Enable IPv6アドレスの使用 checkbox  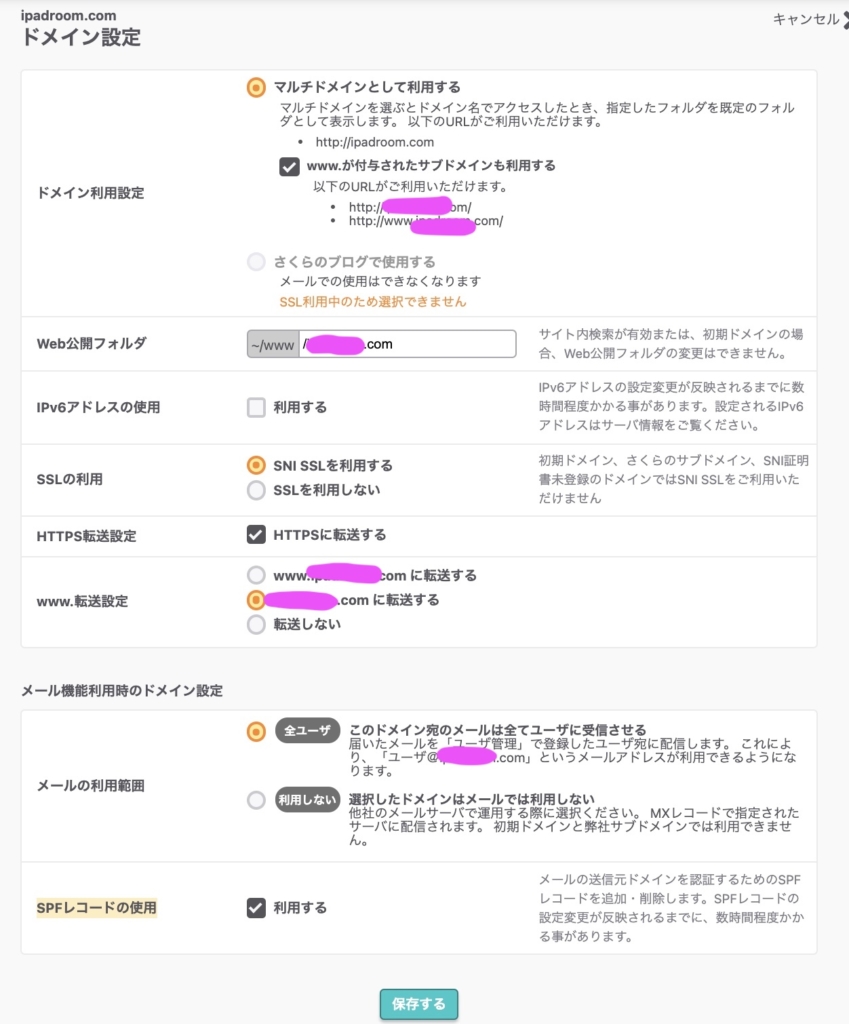256,407
